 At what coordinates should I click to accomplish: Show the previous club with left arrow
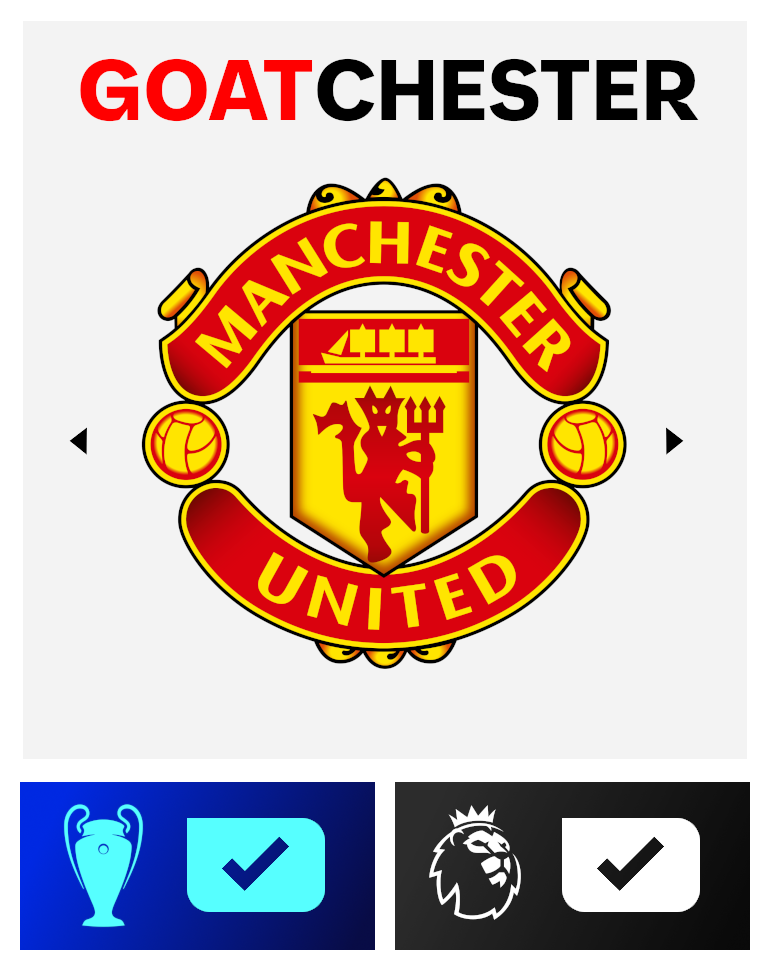79,441
